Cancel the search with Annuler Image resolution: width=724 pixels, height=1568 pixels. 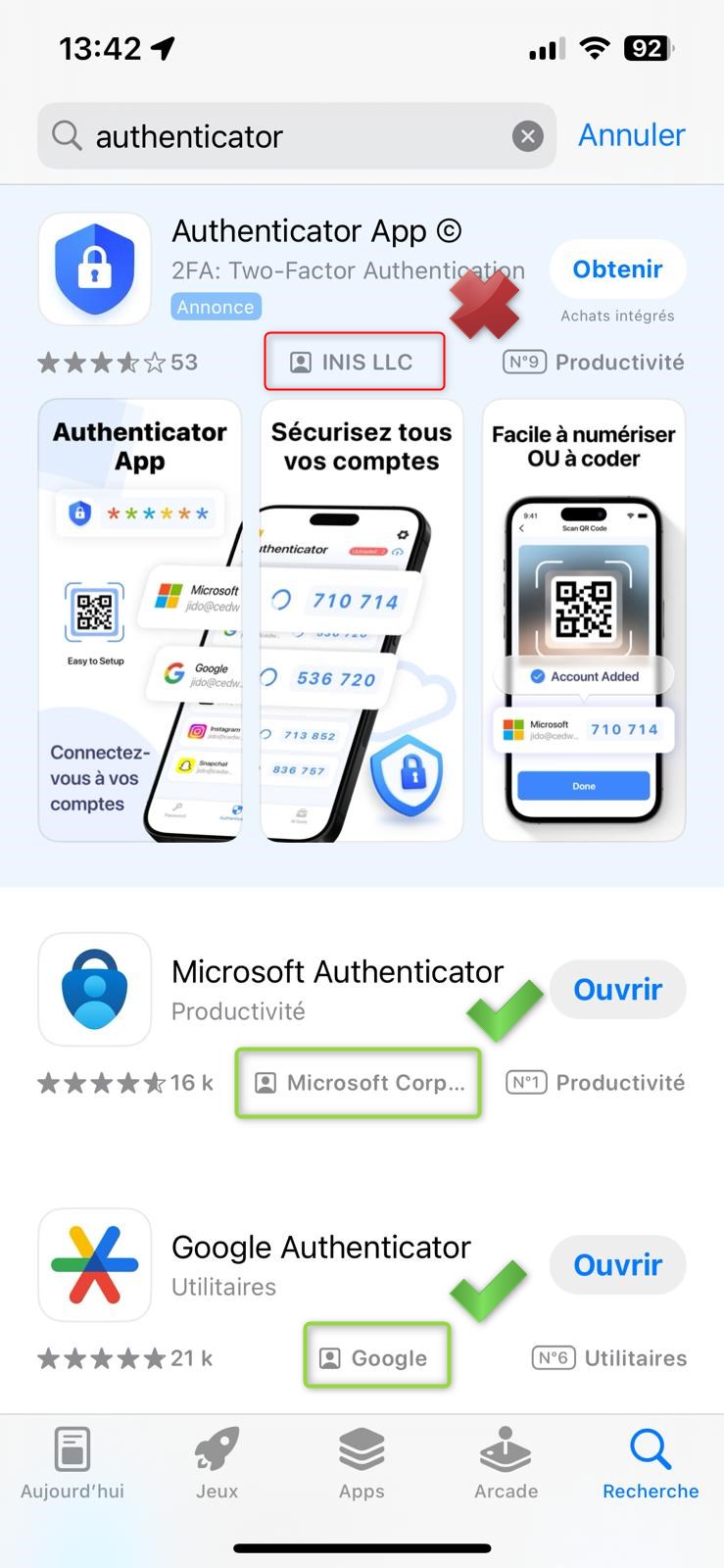coord(631,135)
